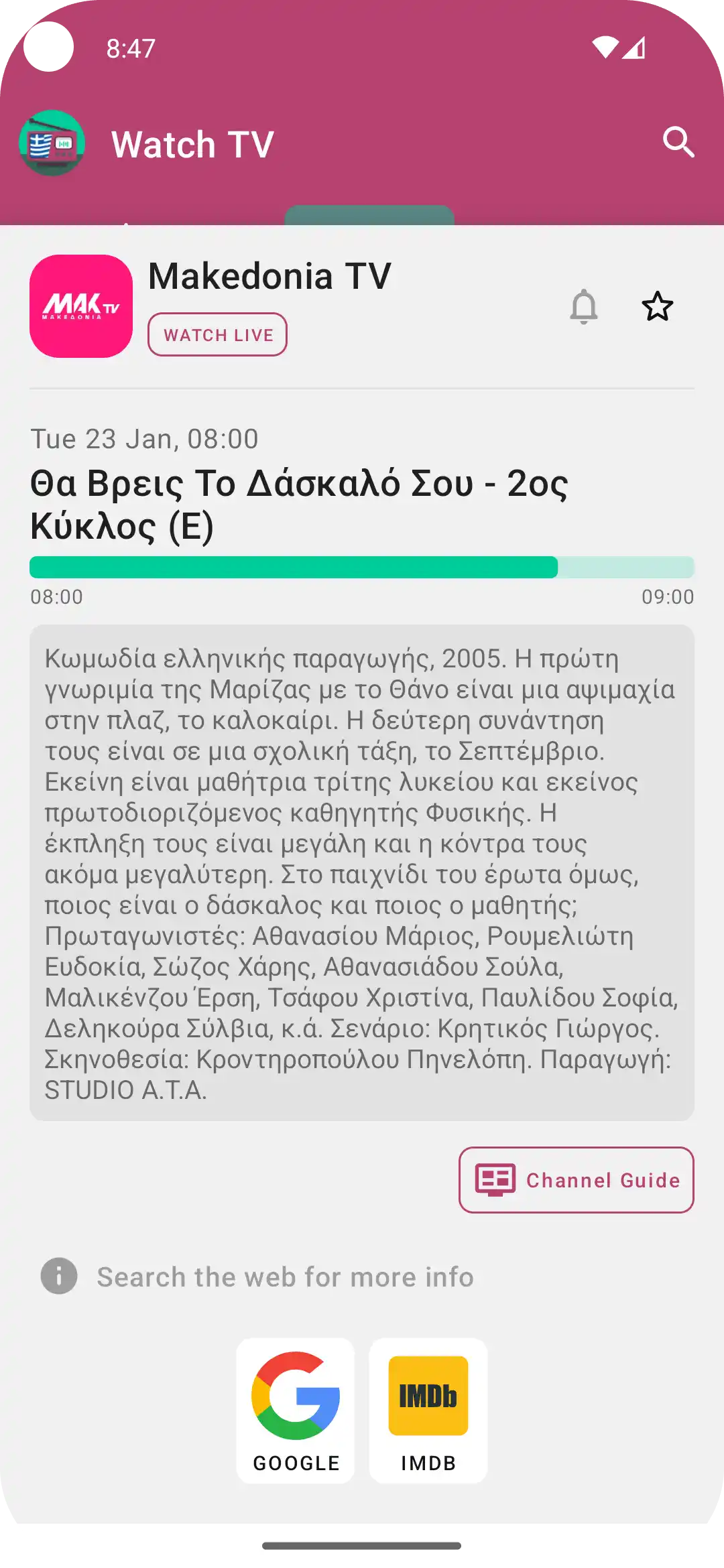The width and height of the screenshot is (724, 1568).
Task: Look up the program on IMDb
Action: pos(428,1411)
